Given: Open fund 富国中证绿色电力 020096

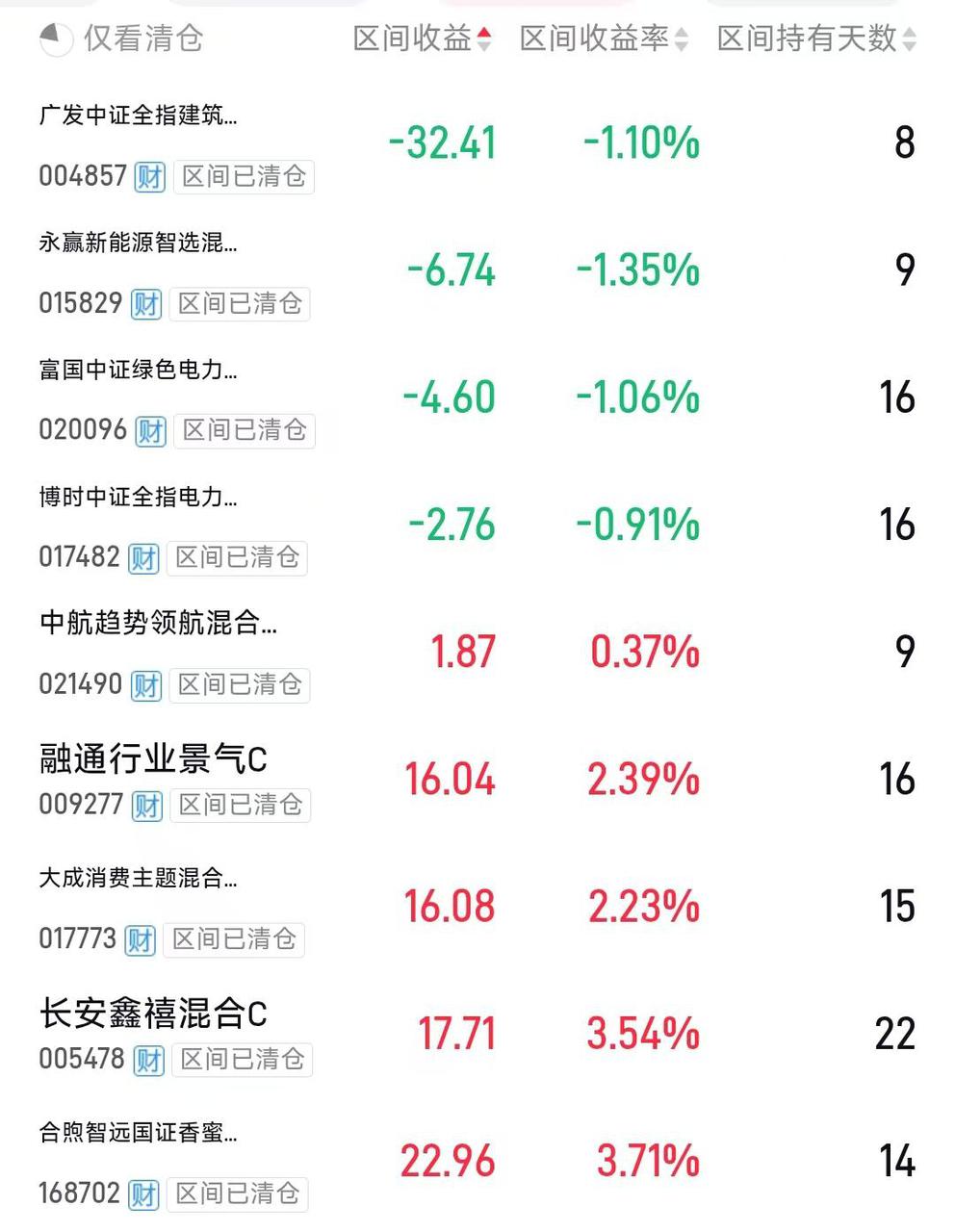Looking at the screenshot, I should (139, 371).
